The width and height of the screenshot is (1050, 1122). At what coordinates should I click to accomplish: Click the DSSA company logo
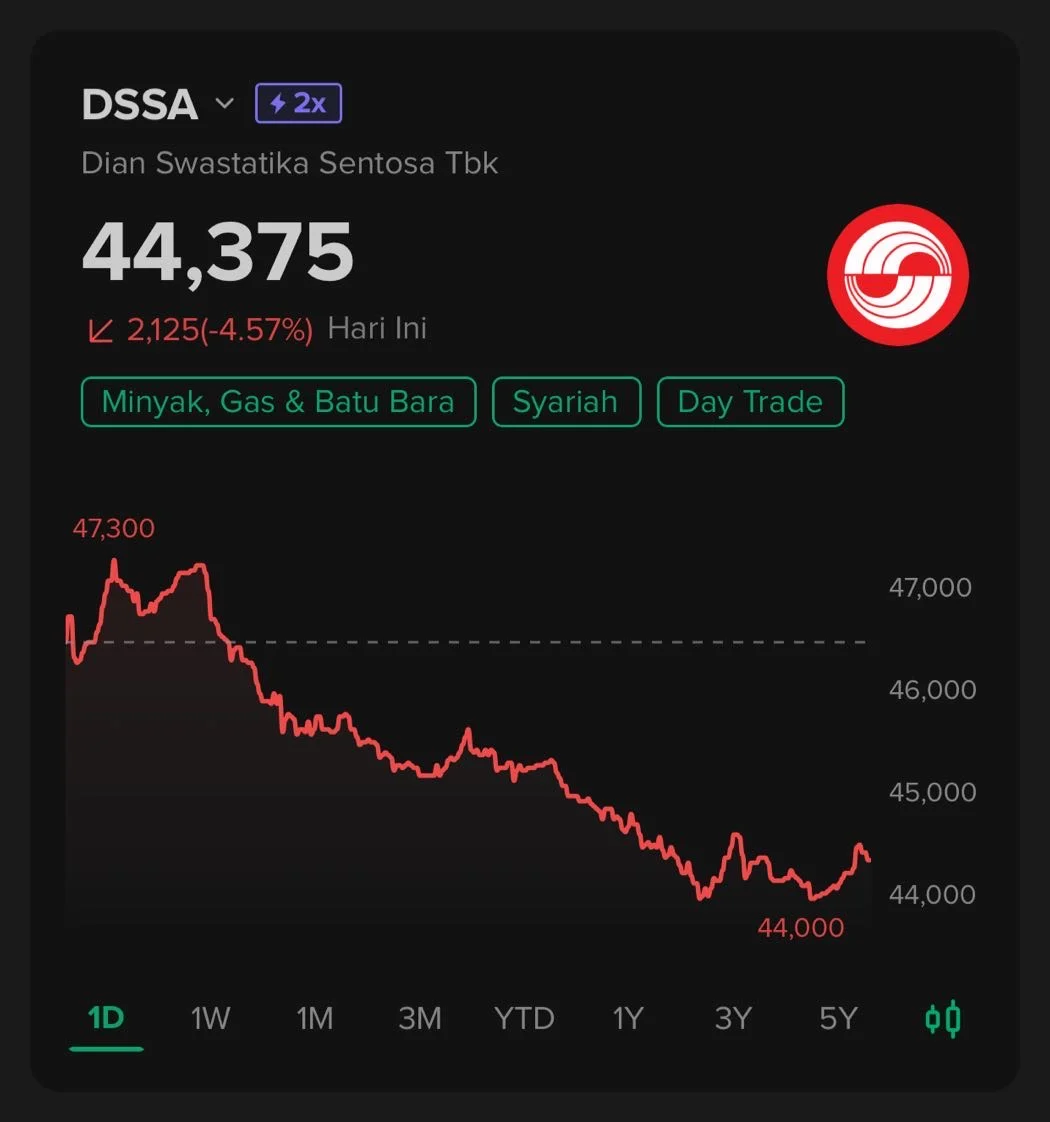pos(897,272)
